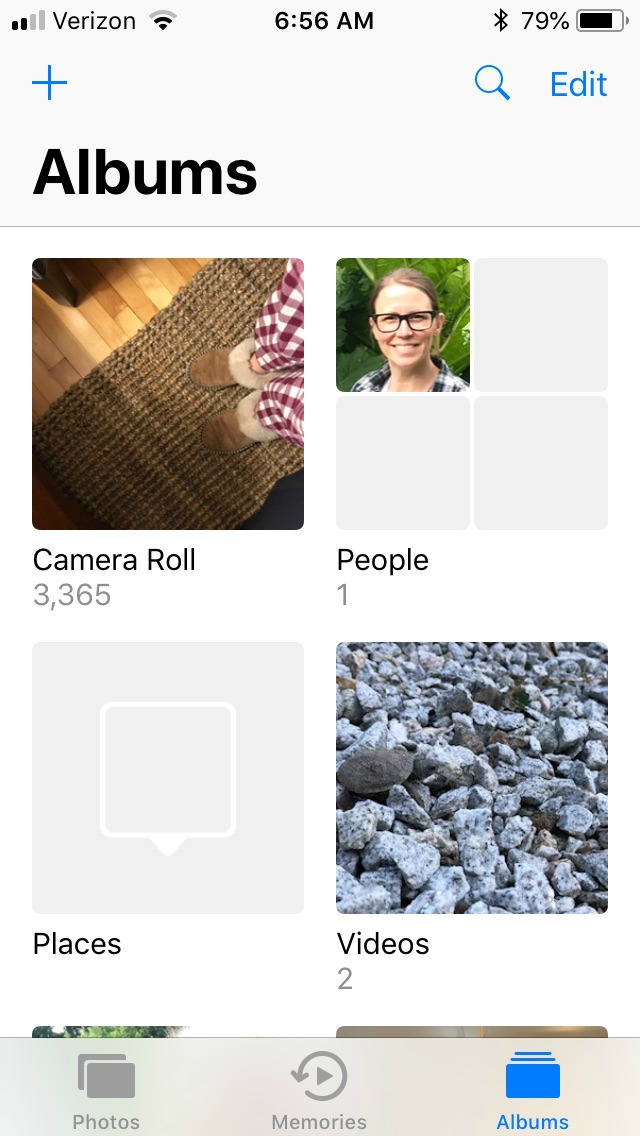Open the search magnifier

point(492,84)
